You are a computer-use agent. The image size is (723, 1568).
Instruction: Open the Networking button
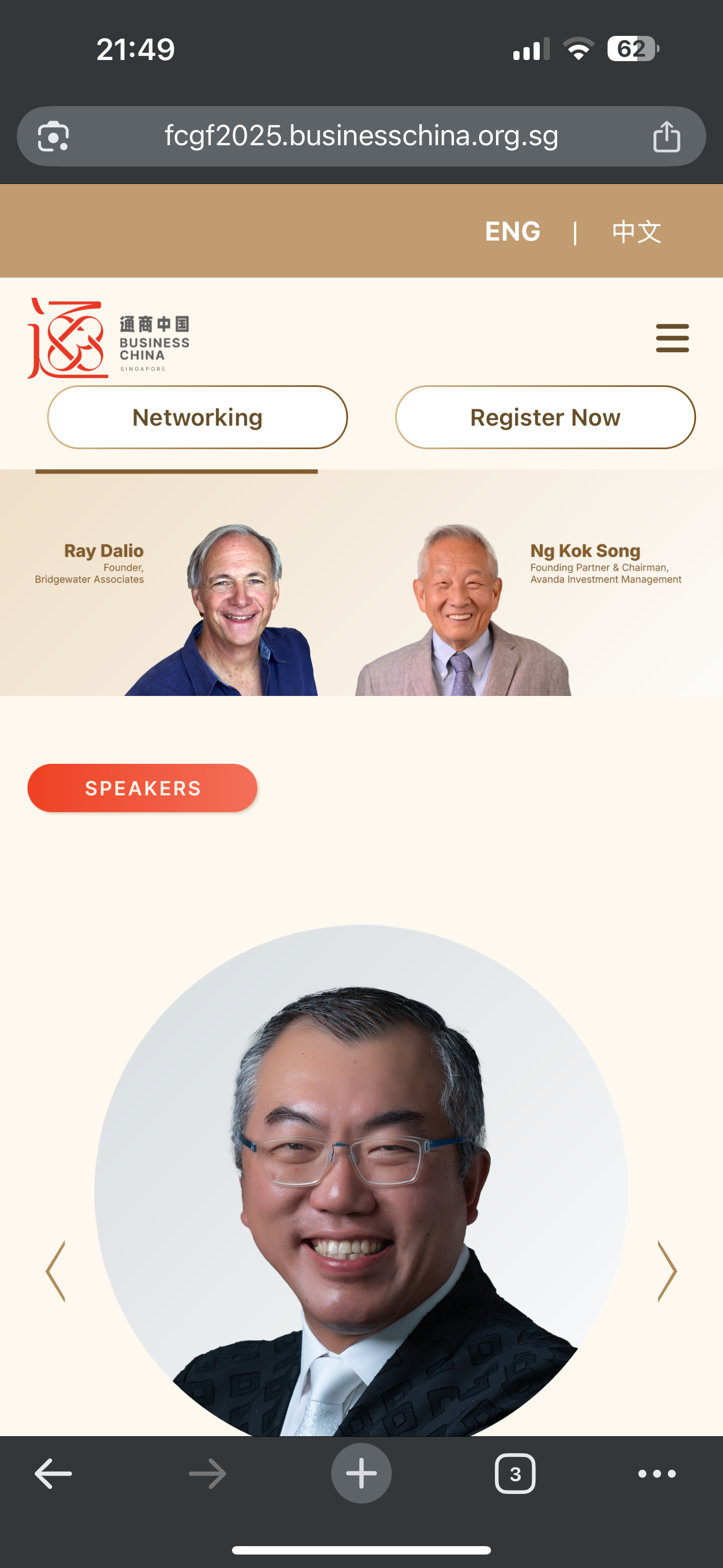pos(197,418)
